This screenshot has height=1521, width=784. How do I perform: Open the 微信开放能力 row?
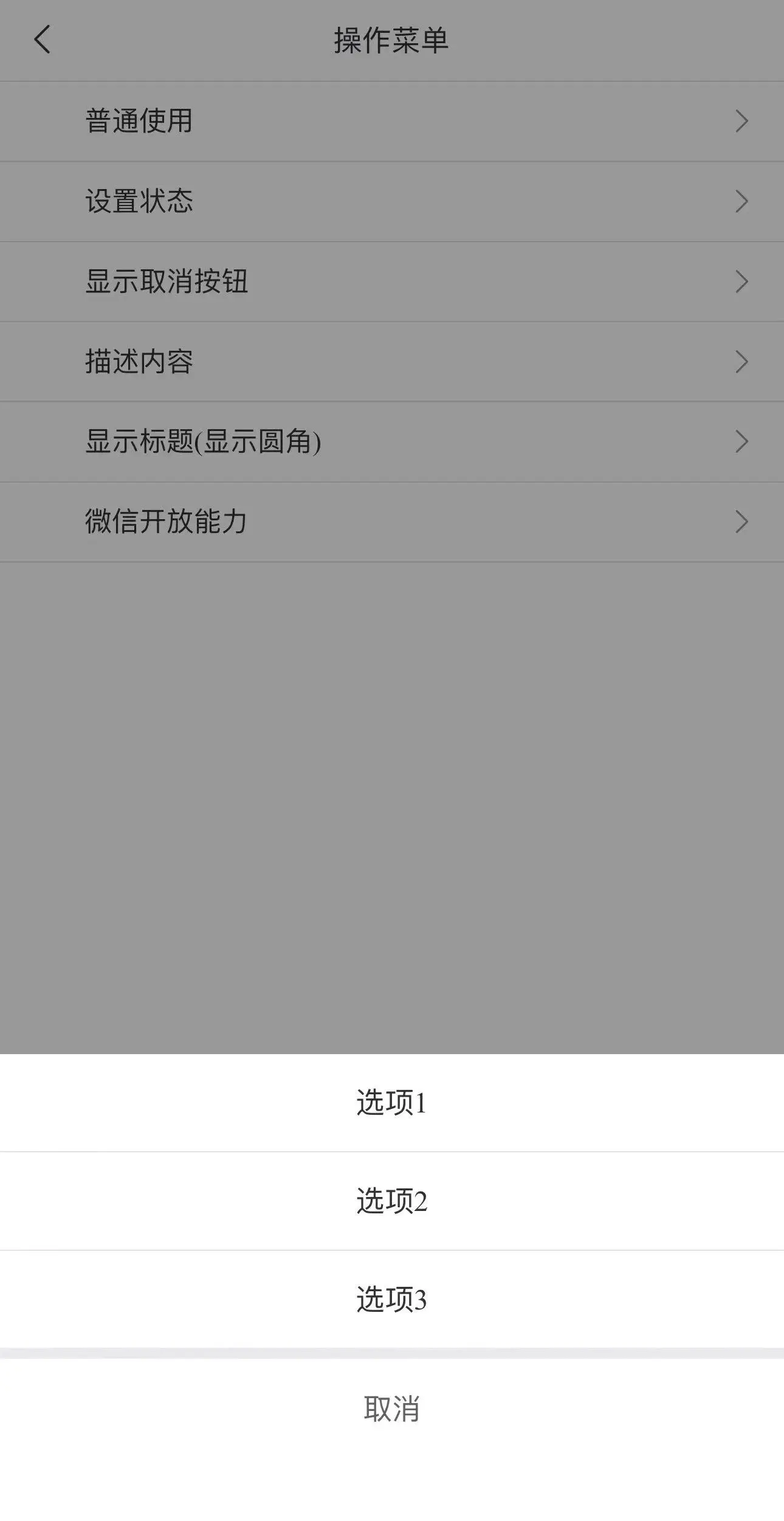tap(392, 522)
